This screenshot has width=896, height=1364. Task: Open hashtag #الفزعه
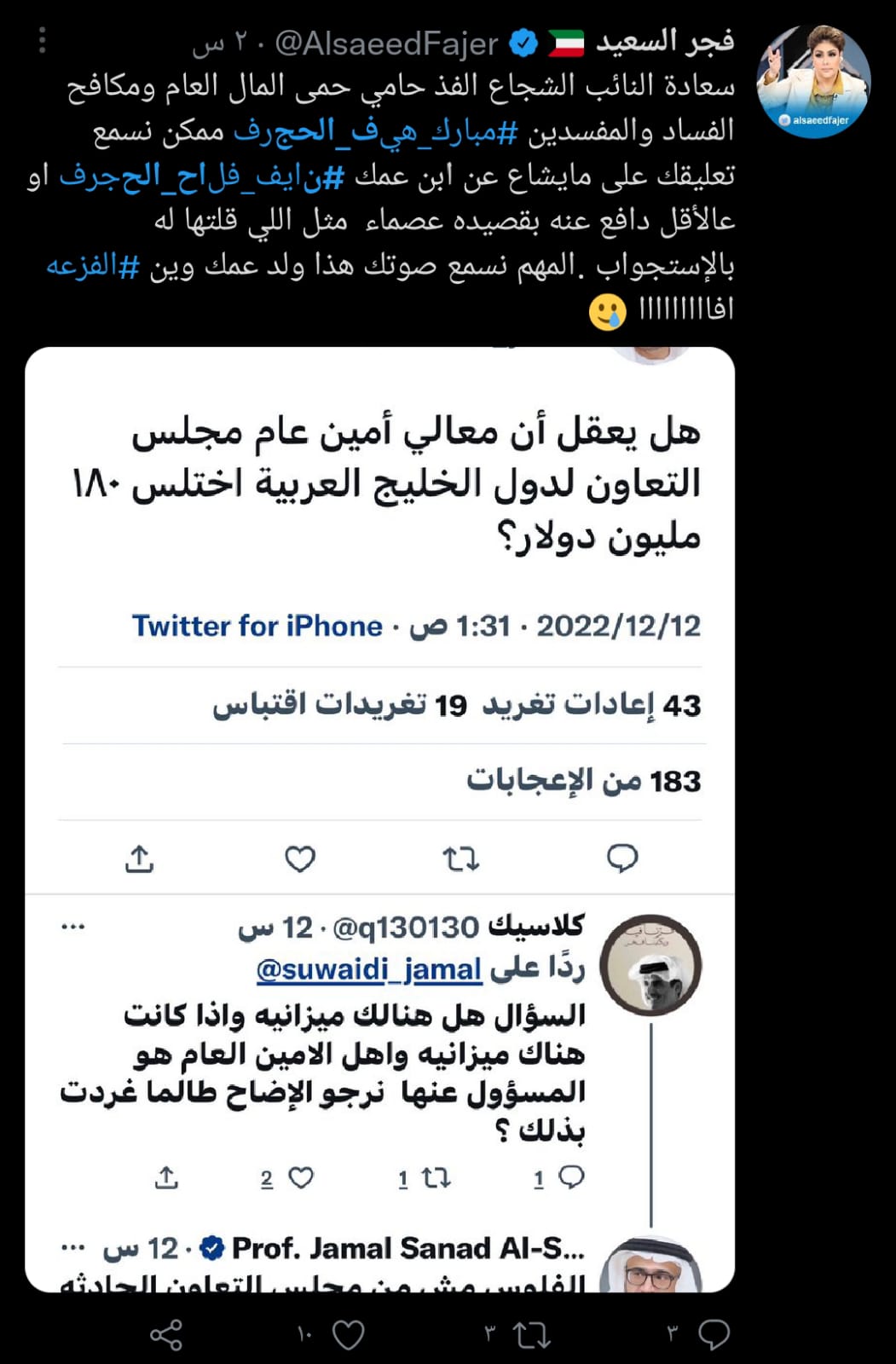point(93,266)
